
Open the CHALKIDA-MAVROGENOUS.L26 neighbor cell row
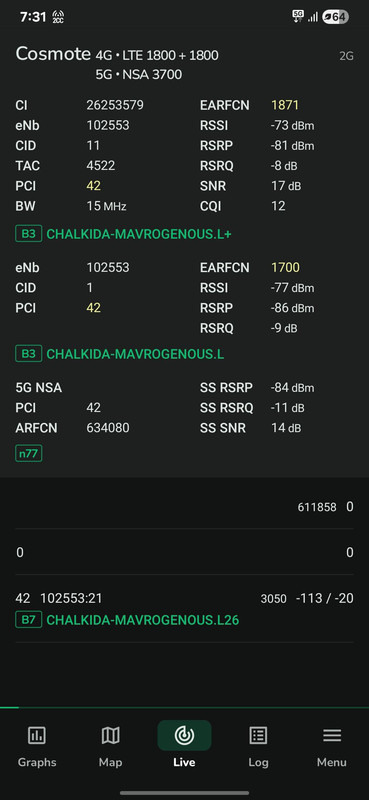coord(184,609)
